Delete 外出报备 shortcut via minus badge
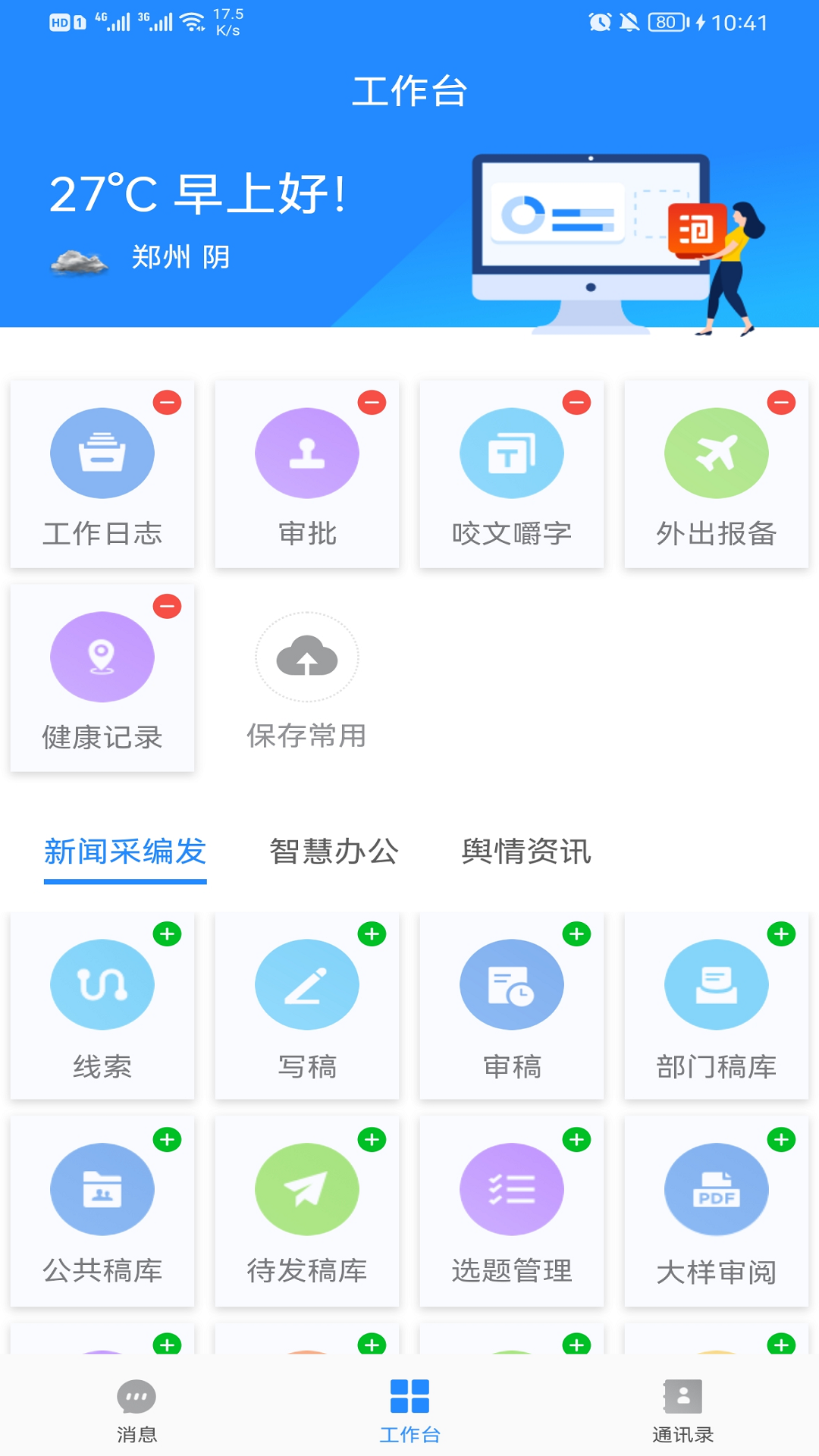This screenshot has height=1456, width=819. tap(781, 403)
